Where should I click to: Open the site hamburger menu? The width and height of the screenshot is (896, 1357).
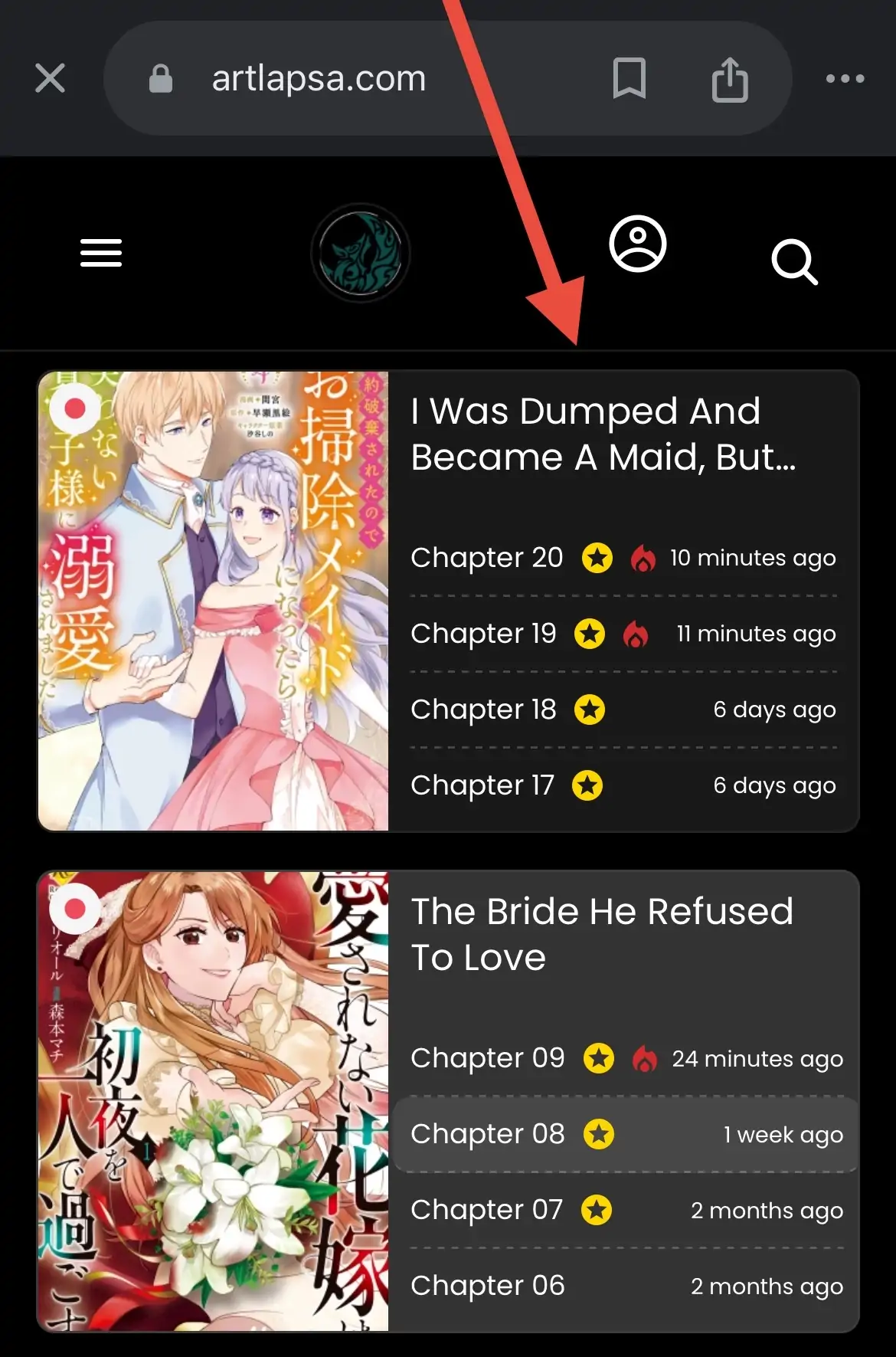click(x=101, y=253)
